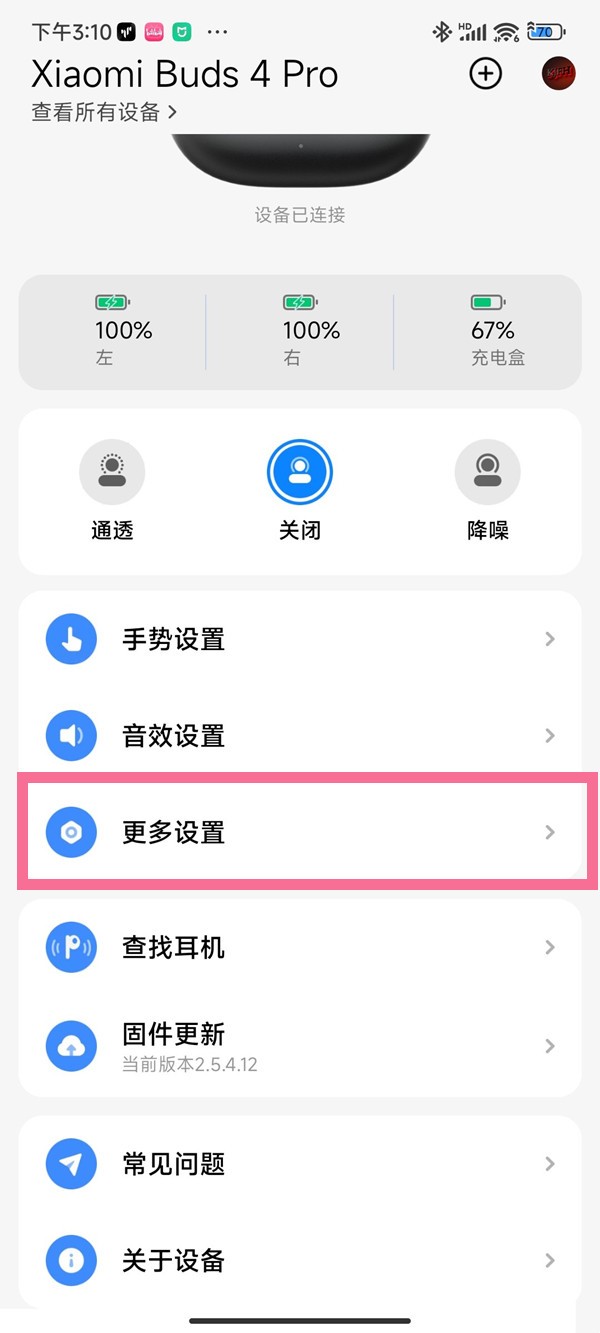Open 手势设置 gesture settings
600x1333 pixels.
pos(300,639)
